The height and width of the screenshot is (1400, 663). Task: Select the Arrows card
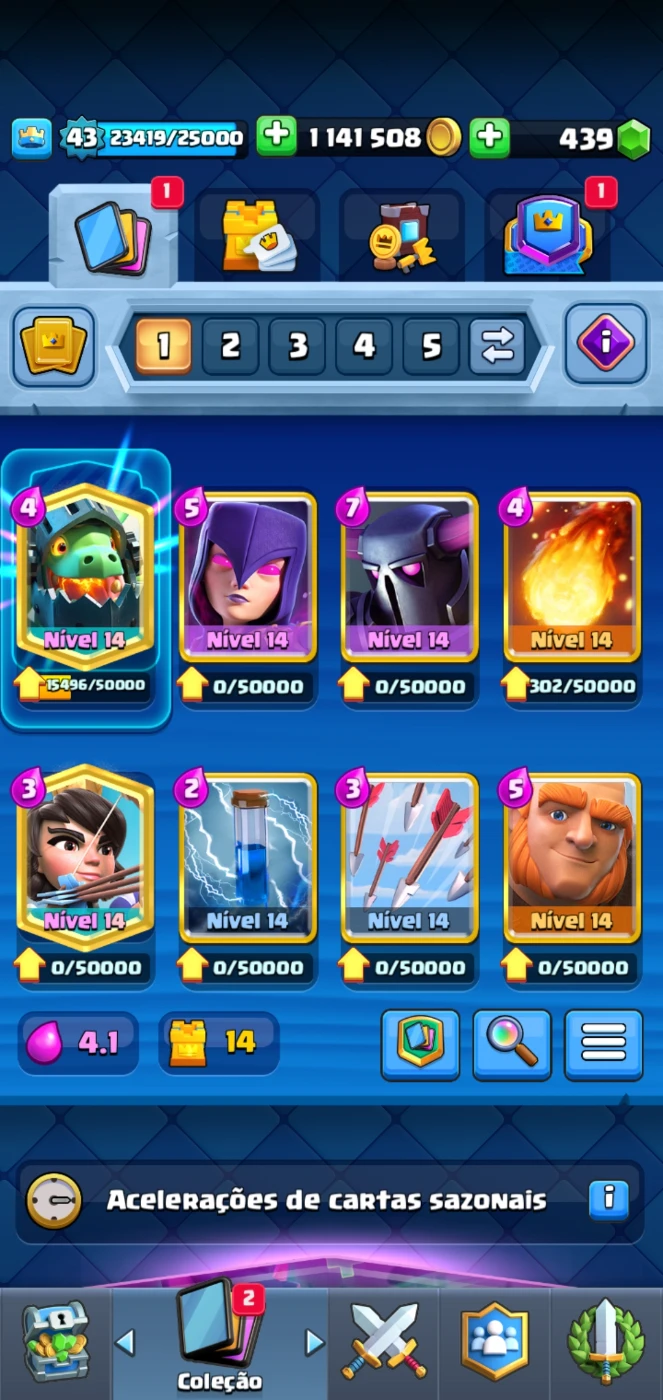(409, 858)
